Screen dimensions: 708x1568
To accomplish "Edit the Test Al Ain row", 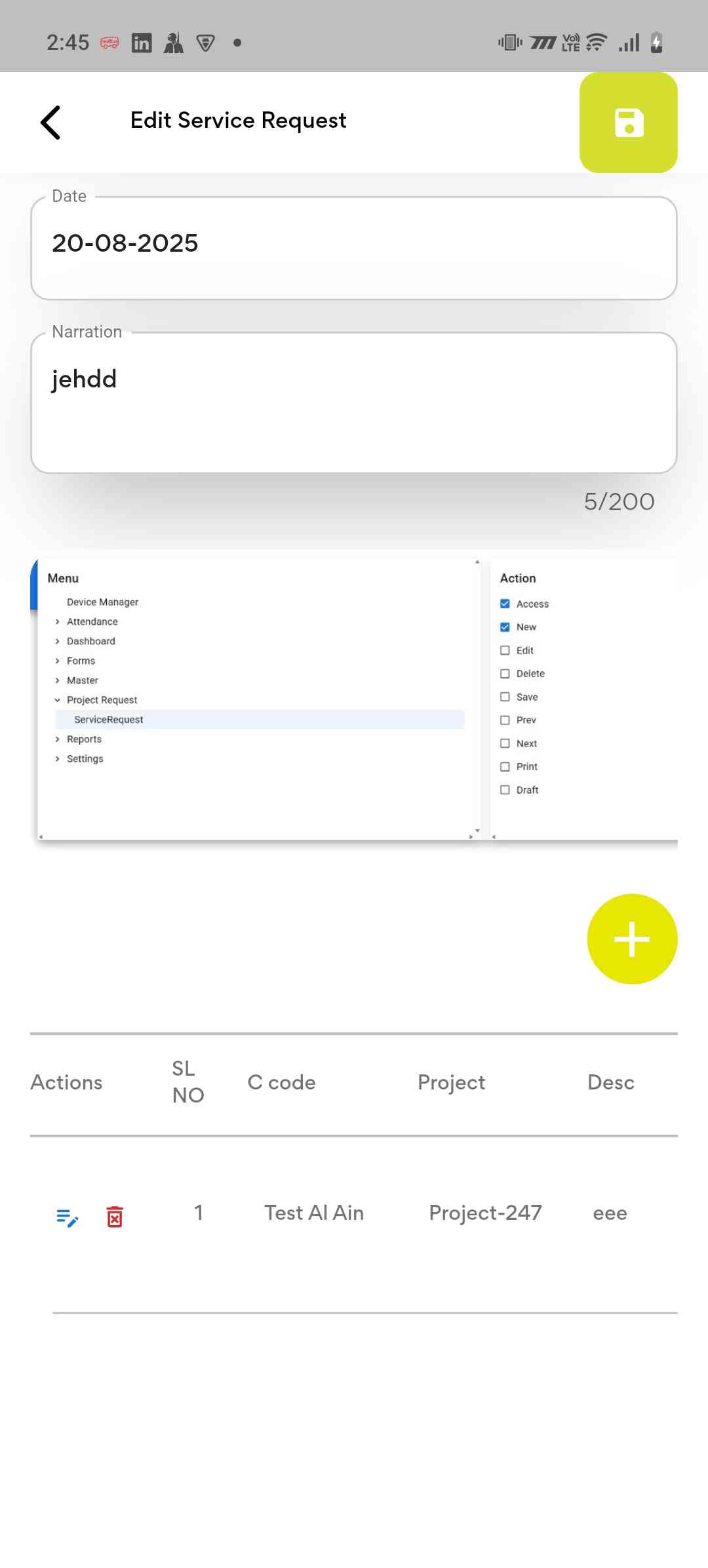I will click(67, 1217).
